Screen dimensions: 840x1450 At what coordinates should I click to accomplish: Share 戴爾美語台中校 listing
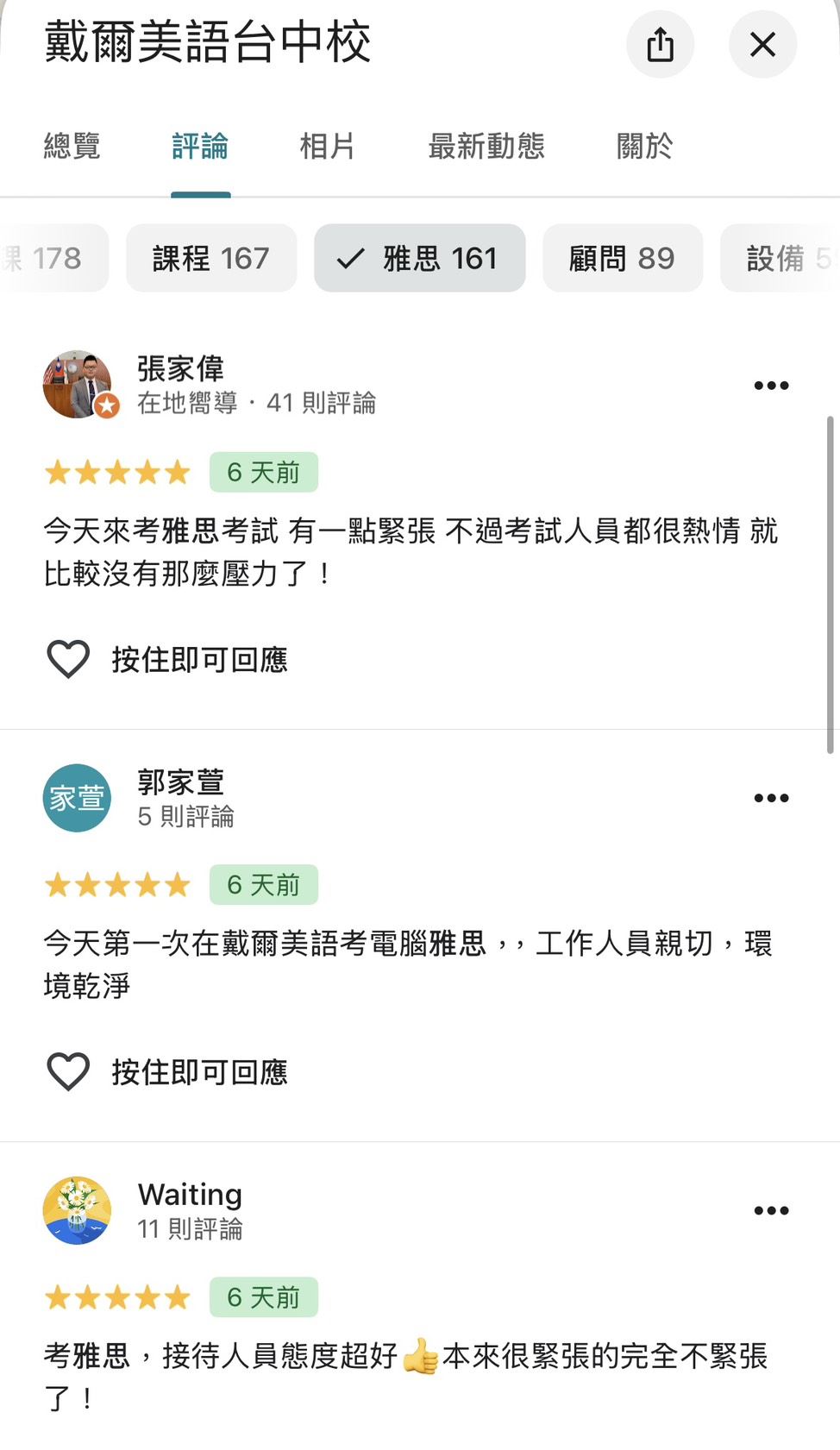click(x=660, y=45)
